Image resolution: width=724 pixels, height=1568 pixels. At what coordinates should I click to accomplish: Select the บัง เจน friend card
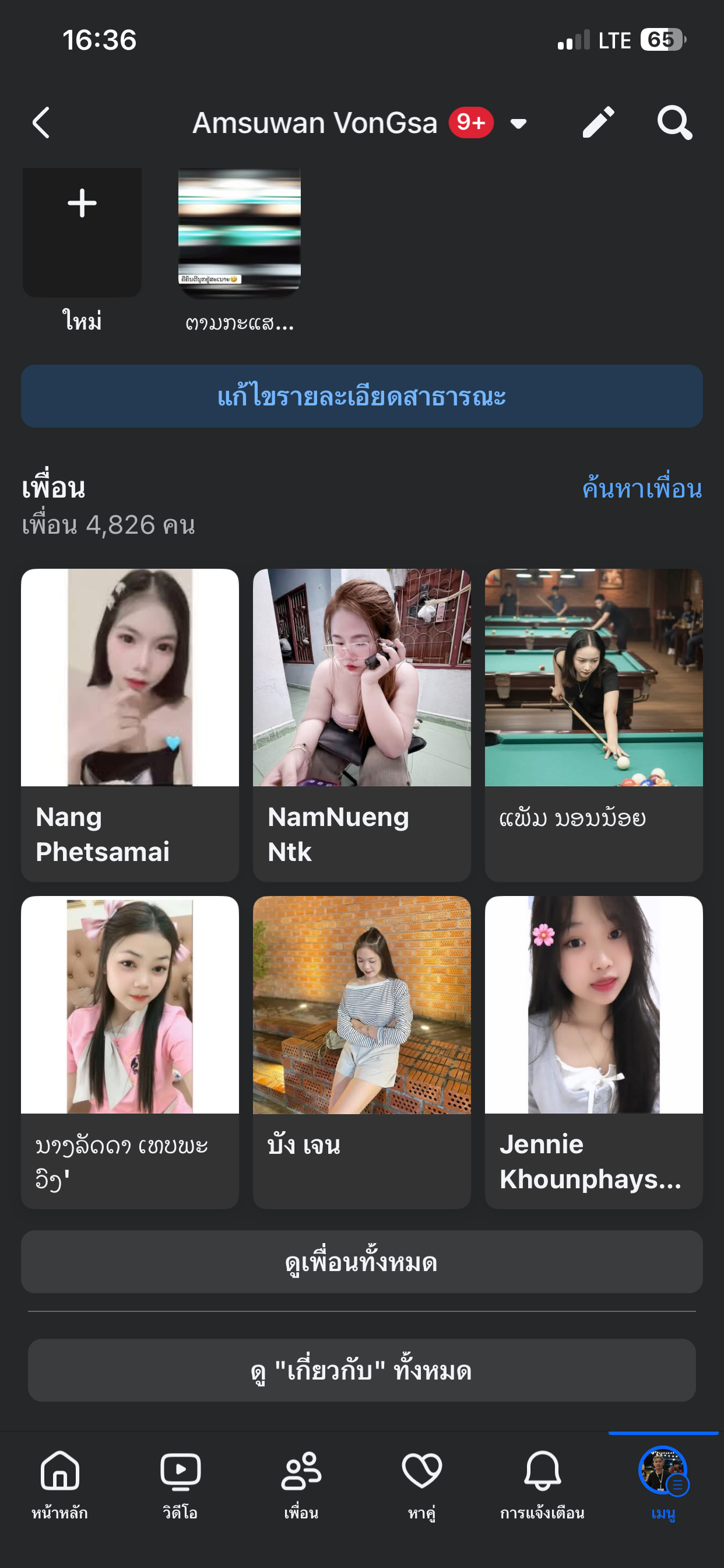click(361, 1051)
